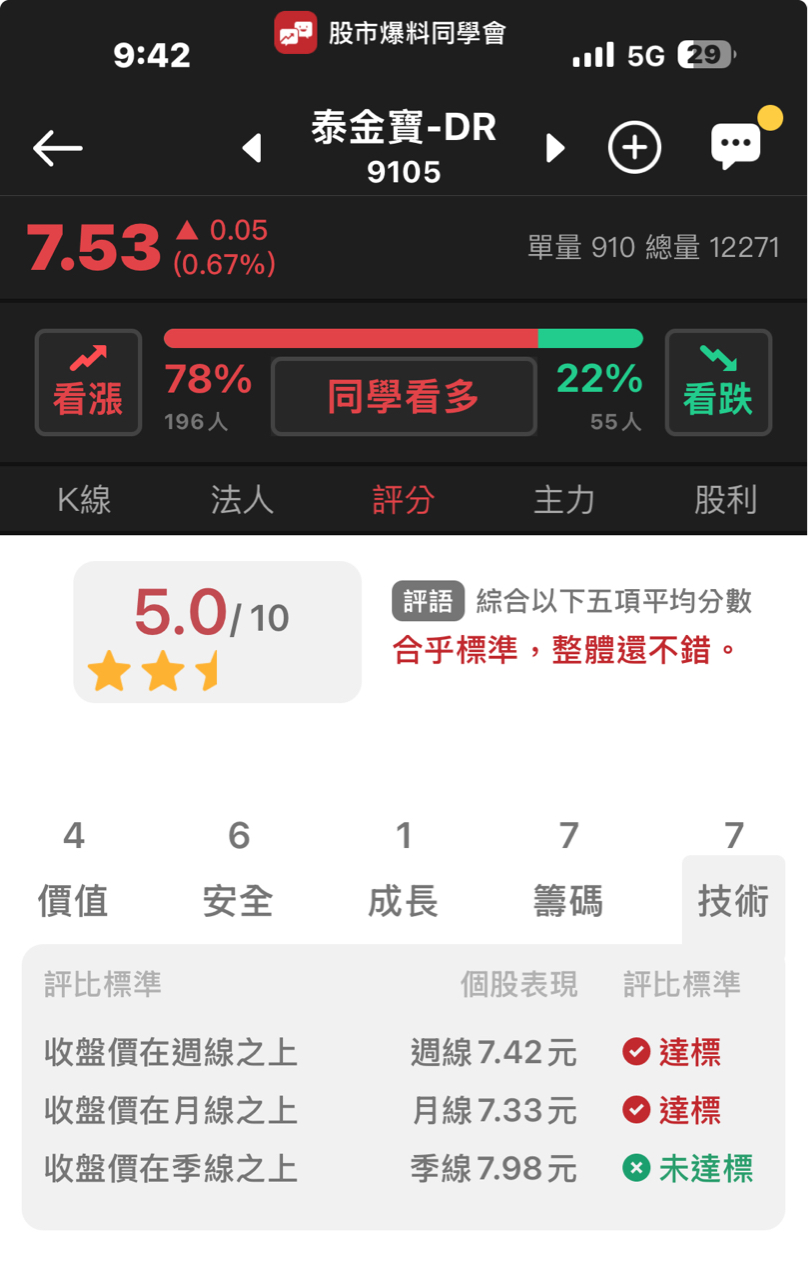
Task: Switch to the 主力 tab
Action: pos(564,500)
